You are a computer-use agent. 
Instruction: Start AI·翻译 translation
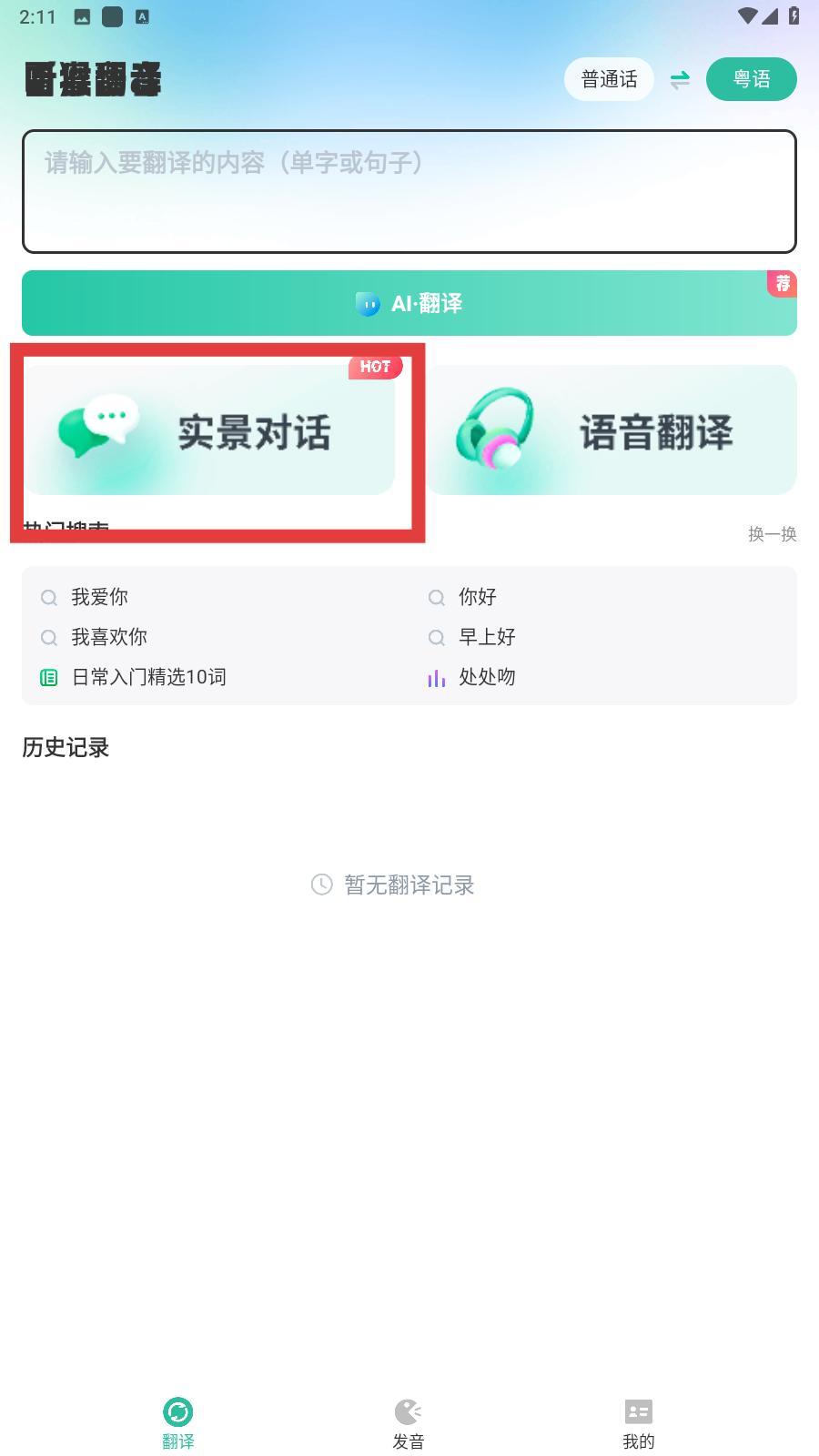tap(409, 303)
